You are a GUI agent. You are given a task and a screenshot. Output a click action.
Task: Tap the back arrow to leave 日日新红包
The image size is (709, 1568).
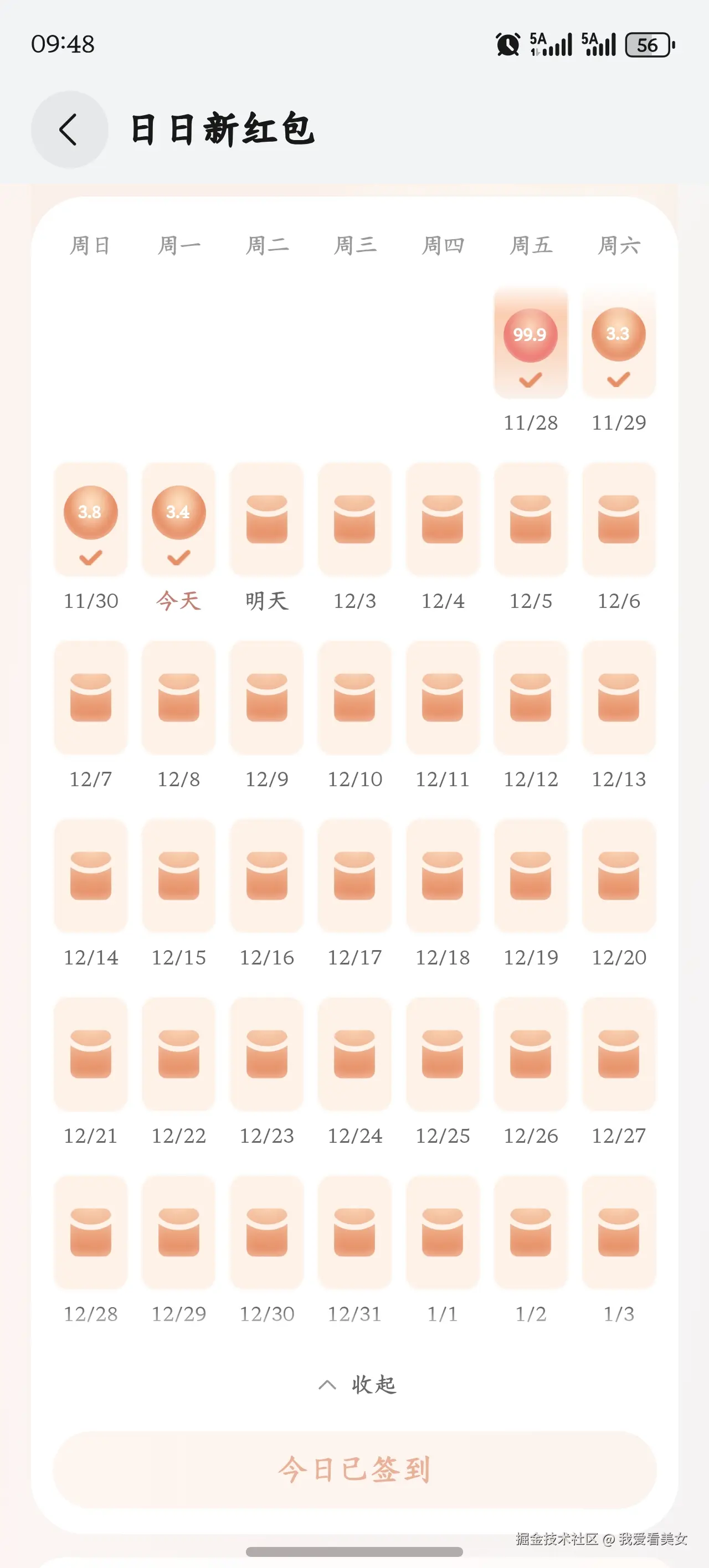click(x=69, y=129)
